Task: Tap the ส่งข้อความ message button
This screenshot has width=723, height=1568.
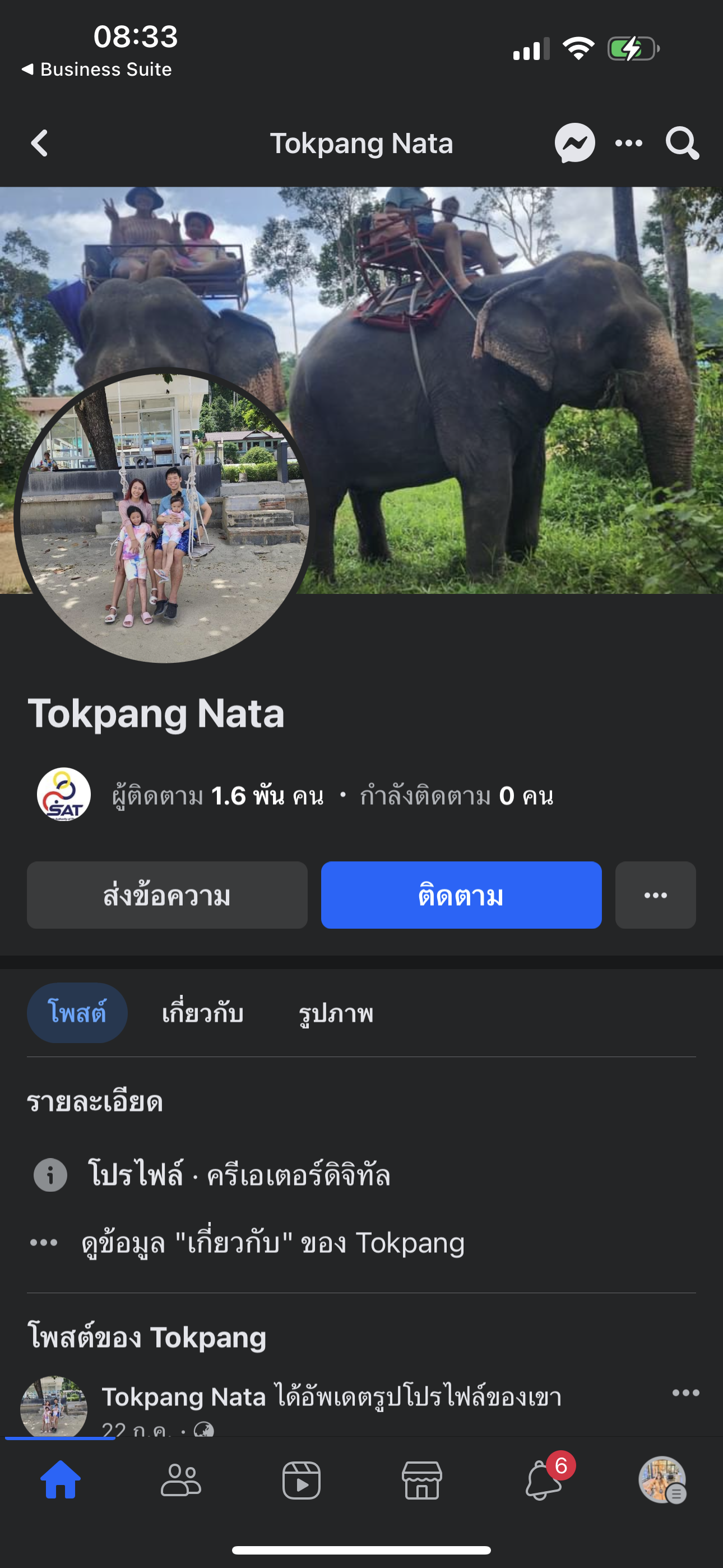Action: 167,895
